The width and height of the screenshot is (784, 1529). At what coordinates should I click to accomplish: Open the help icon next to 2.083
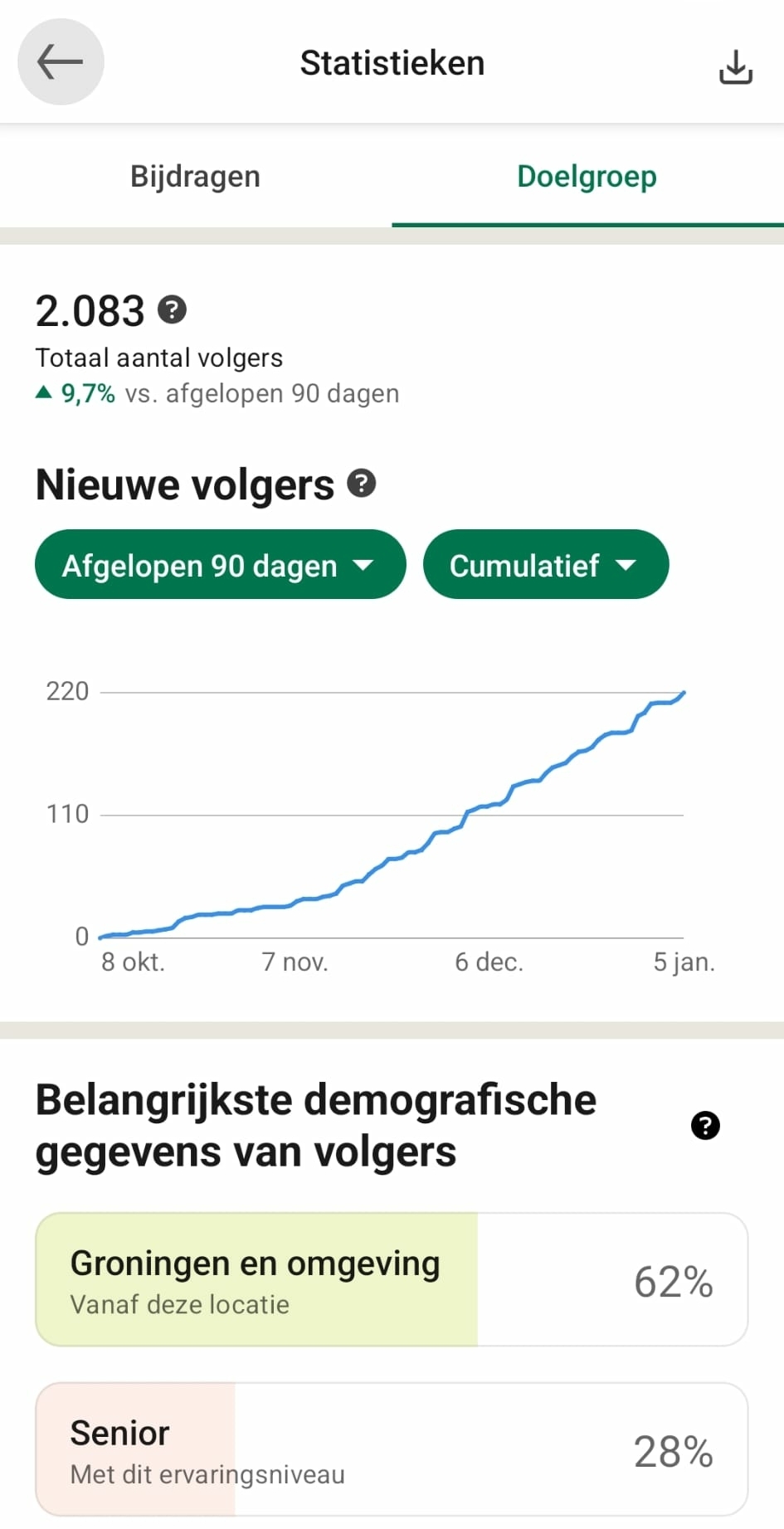pos(172,310)
